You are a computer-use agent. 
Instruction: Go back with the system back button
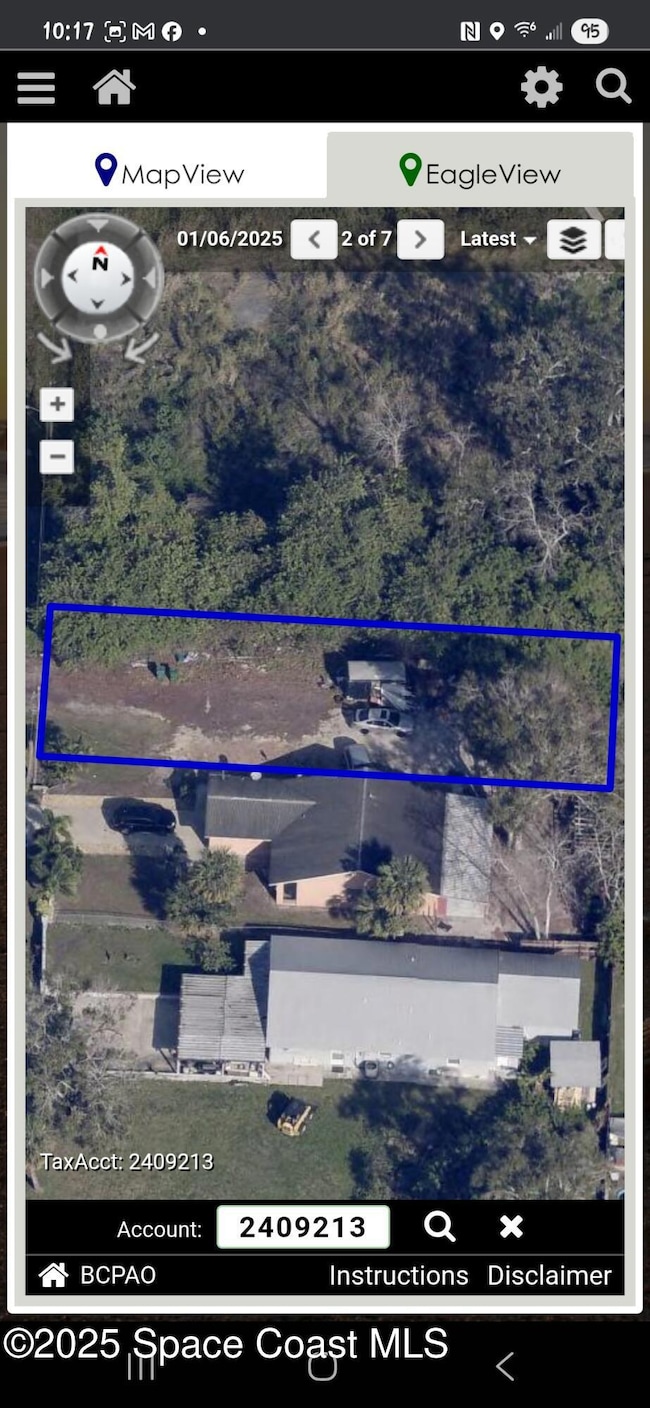click(505, 1366)
